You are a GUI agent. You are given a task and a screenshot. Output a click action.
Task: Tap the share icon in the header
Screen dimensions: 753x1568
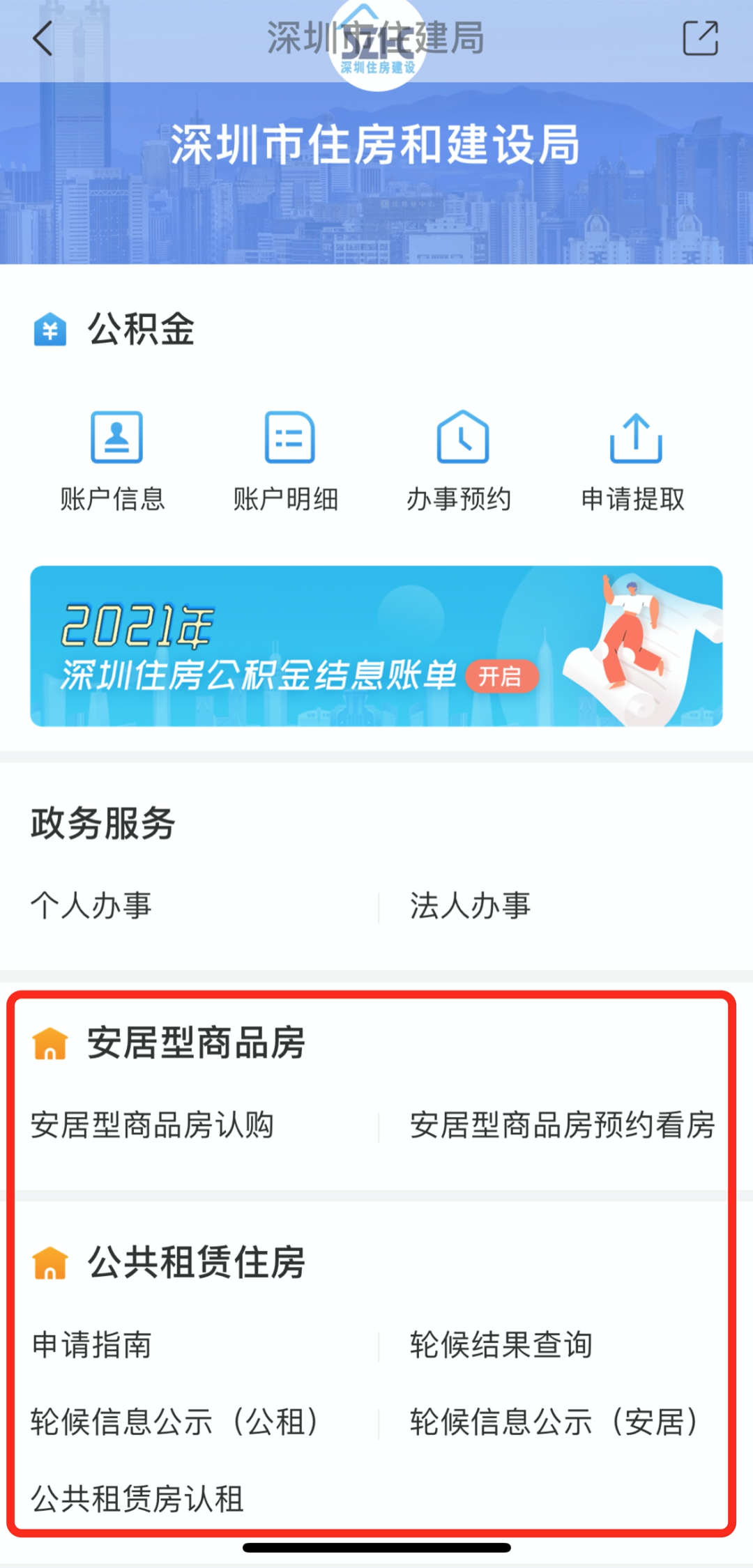pyautogui.click(x=700, y=38)
